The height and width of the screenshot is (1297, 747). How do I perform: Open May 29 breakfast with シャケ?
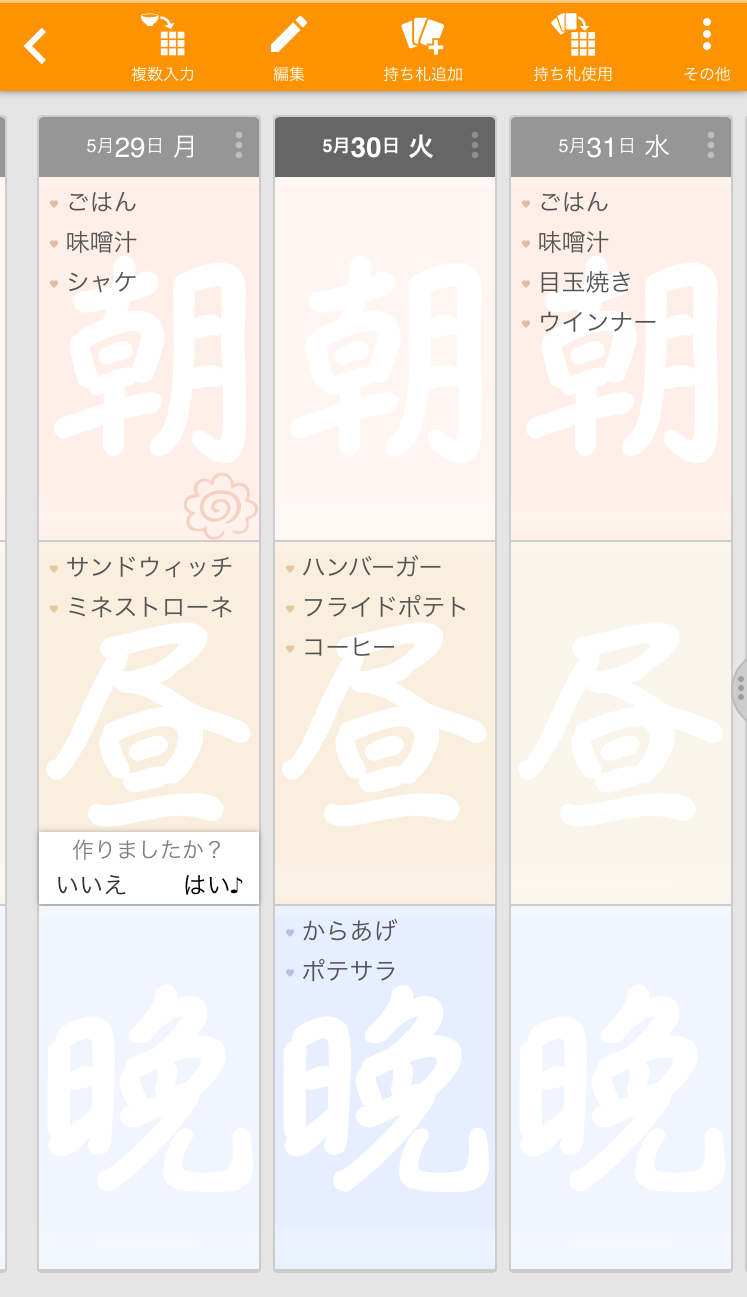[149, 359]
